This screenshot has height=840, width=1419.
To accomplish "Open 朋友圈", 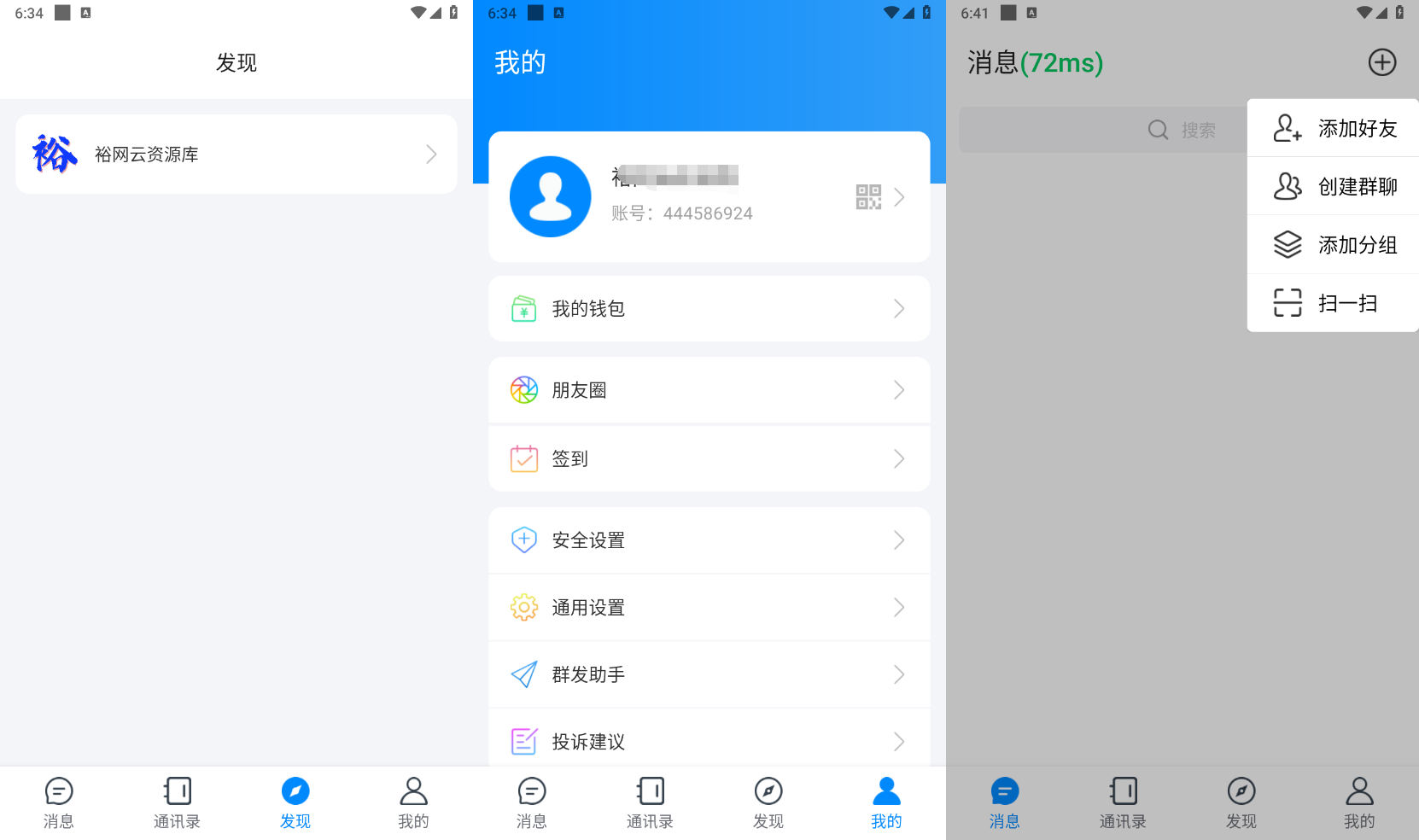I will pos(709,390).
